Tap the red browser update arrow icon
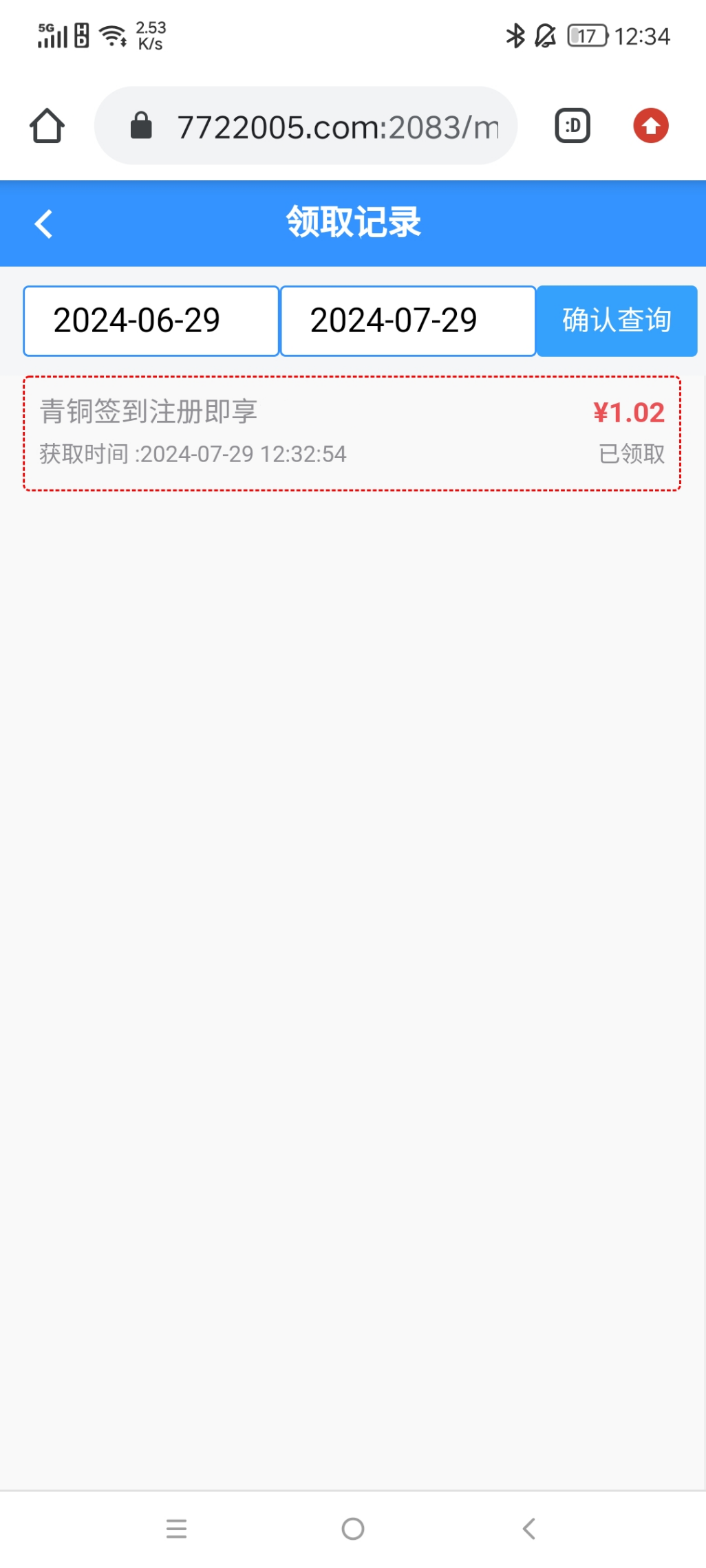This screenshot has height=1568, width=706. click(650, 126)
